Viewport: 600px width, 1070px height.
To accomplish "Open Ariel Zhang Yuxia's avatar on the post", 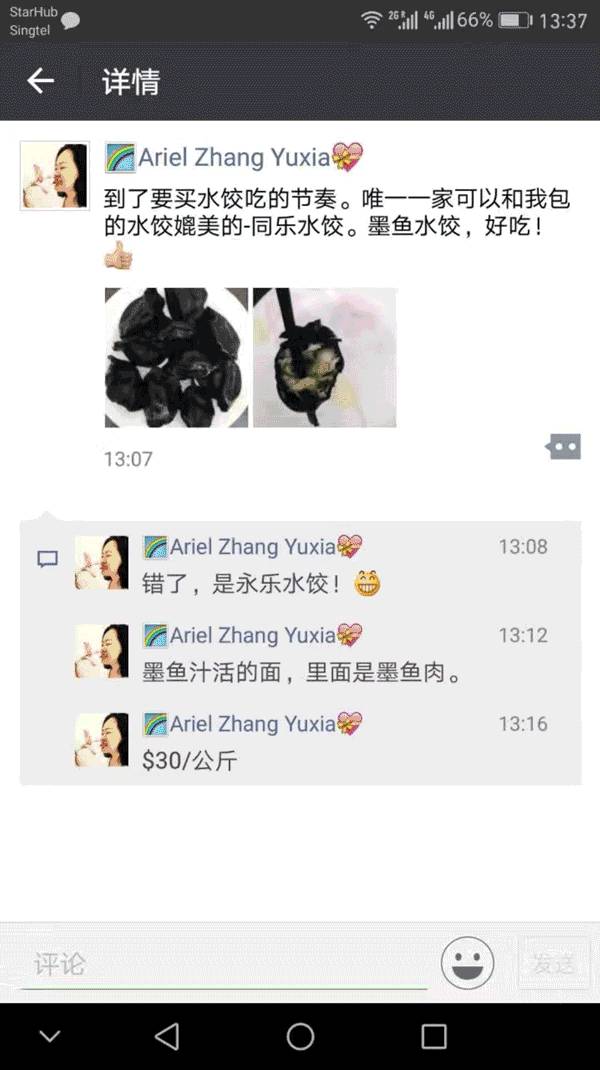I will pos(55,175).
